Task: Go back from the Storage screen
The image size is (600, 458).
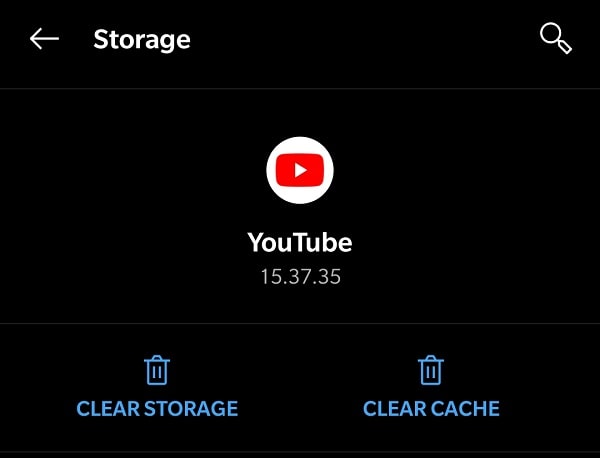Action: pos(44,39)
